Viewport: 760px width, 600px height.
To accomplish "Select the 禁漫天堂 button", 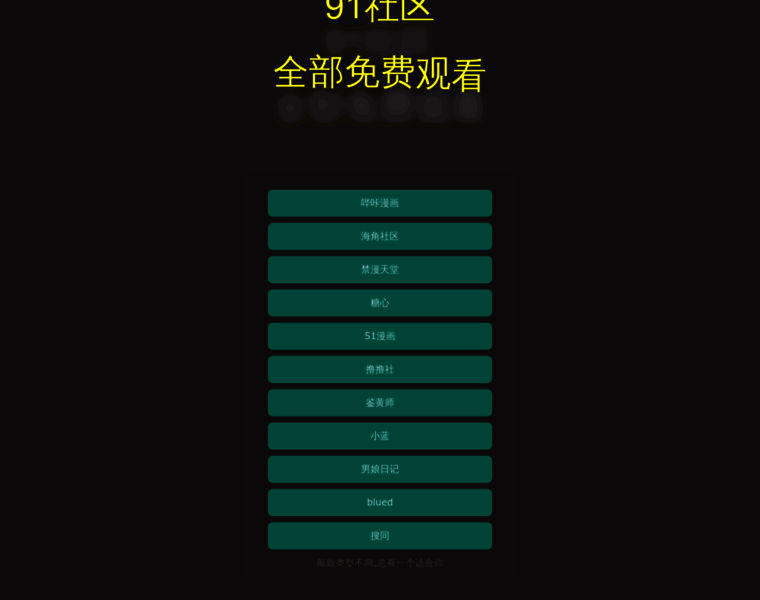I will click(380, 269).
